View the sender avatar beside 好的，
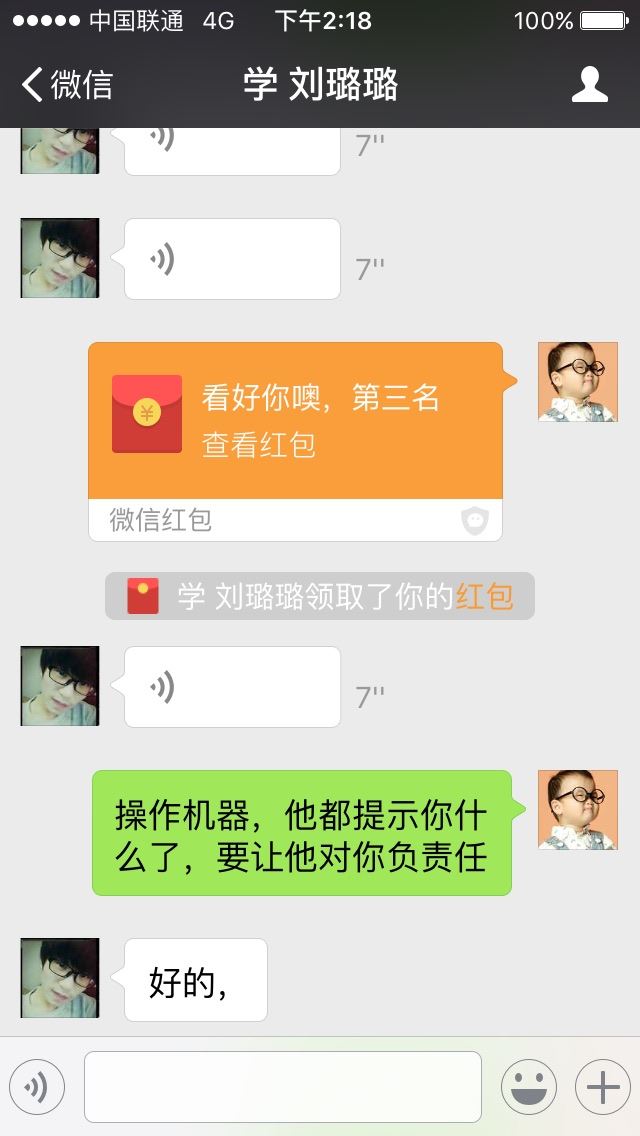Screen dimensions: 640x1136 point(60,978)
